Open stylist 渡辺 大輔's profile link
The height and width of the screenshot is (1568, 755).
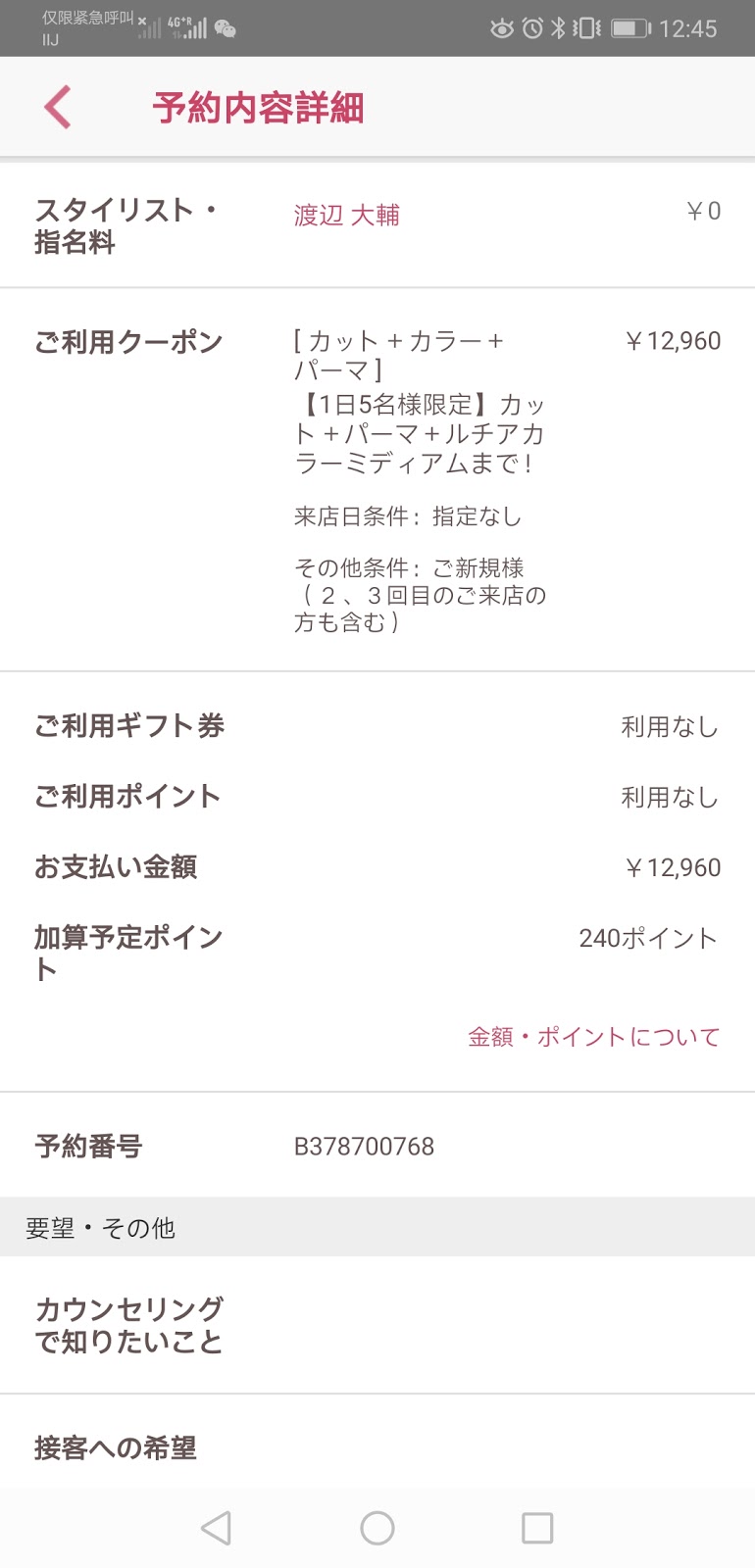click(x=346, y=215)
